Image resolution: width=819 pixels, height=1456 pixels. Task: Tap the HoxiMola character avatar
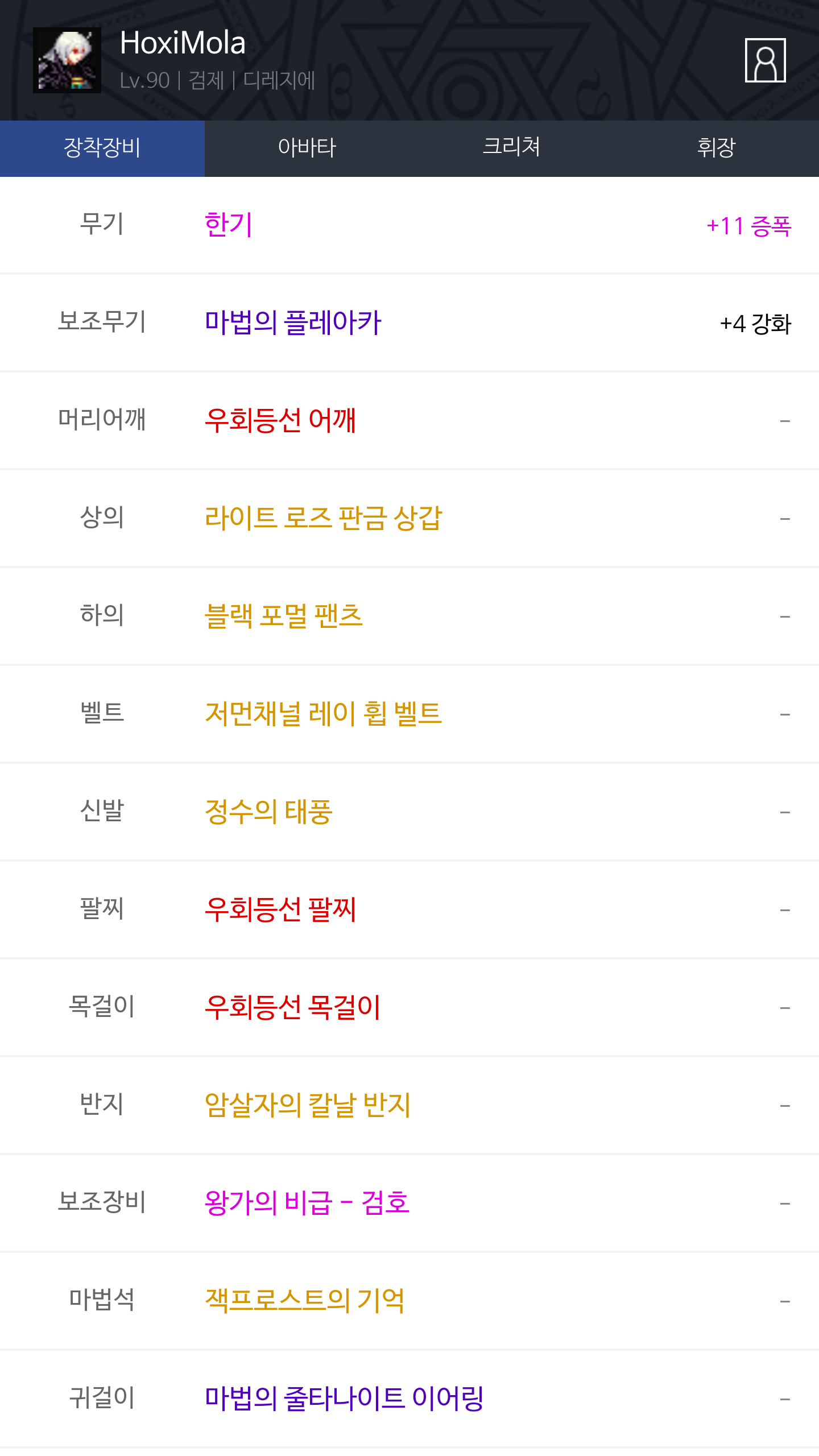[x=67, y=60]
